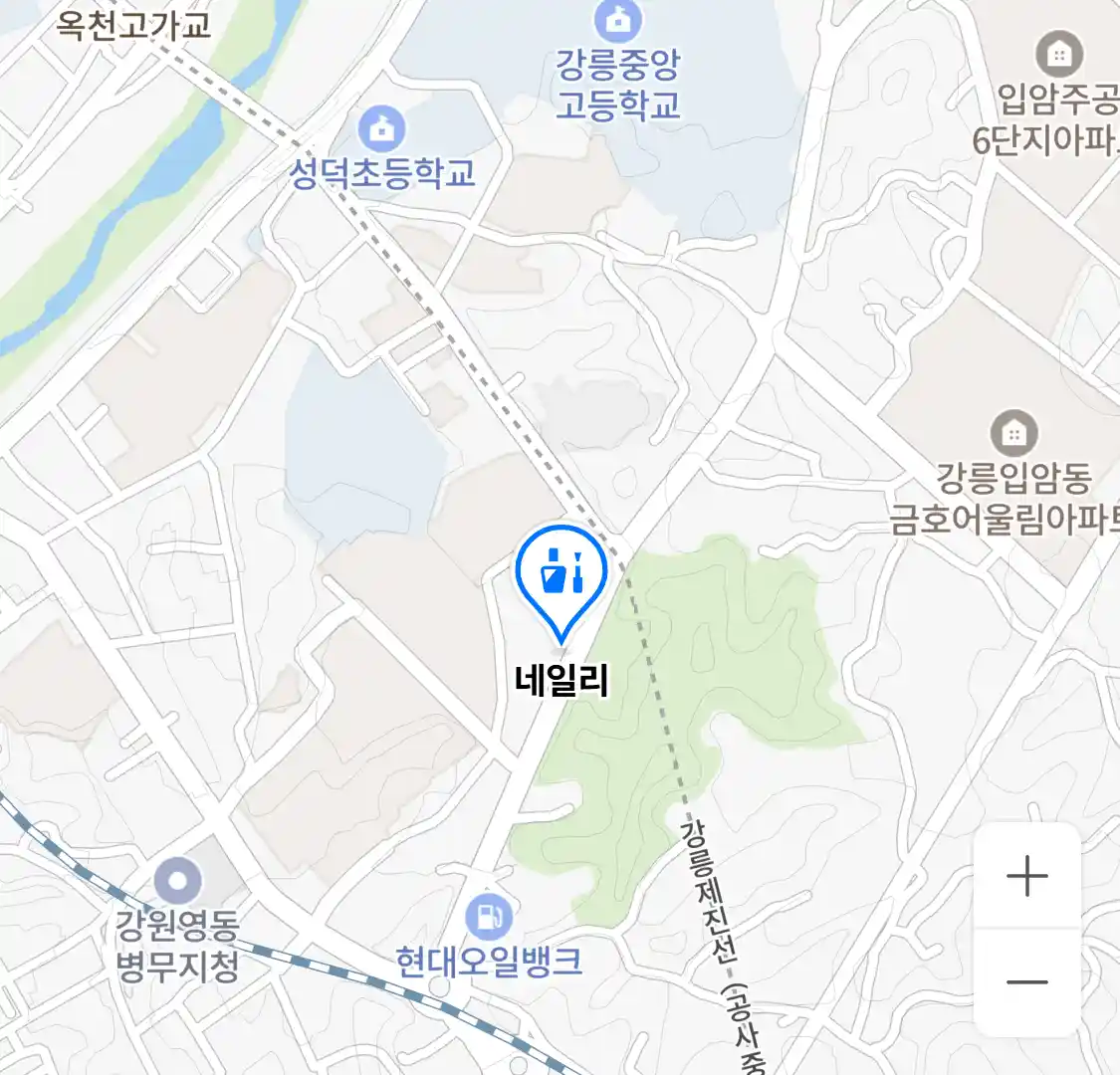The height and width of the screenshot is (1075, 1120).
Task: Open the 강릉중앙고등학교 school marker
Action: coord(617,20)
